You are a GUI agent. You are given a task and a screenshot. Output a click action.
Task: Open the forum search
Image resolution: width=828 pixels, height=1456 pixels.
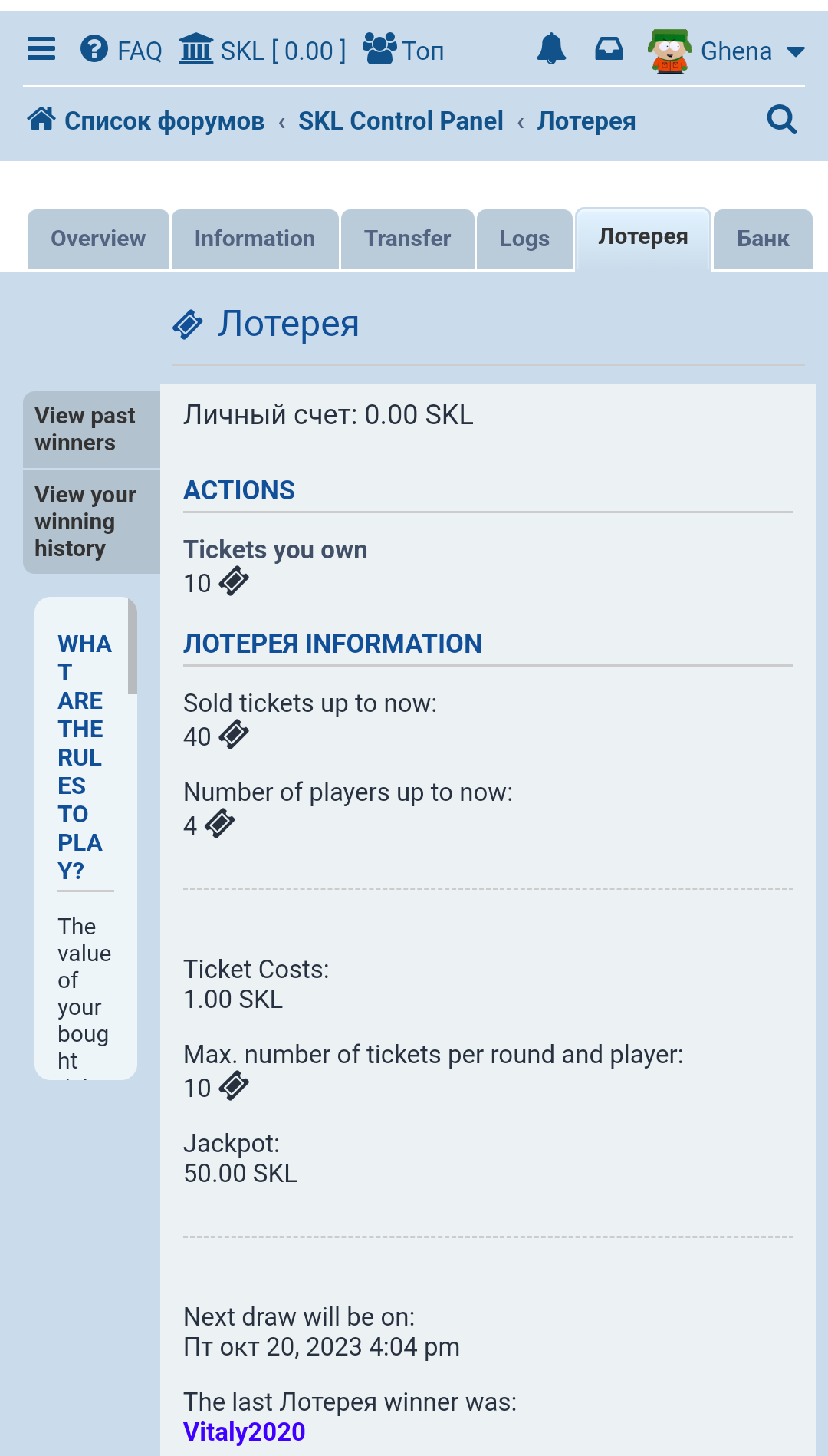781,120
